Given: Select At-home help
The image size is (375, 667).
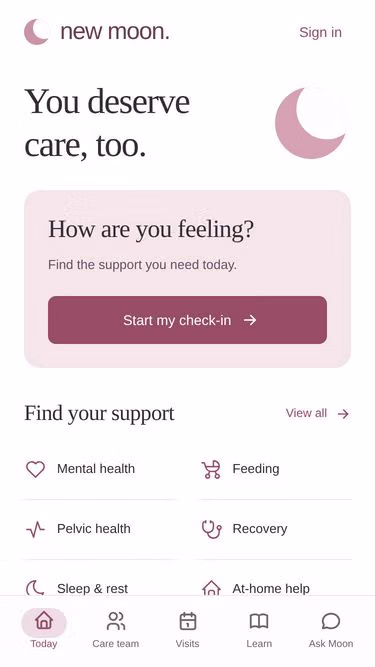Looking at the screenshot, I should point(275,589).
